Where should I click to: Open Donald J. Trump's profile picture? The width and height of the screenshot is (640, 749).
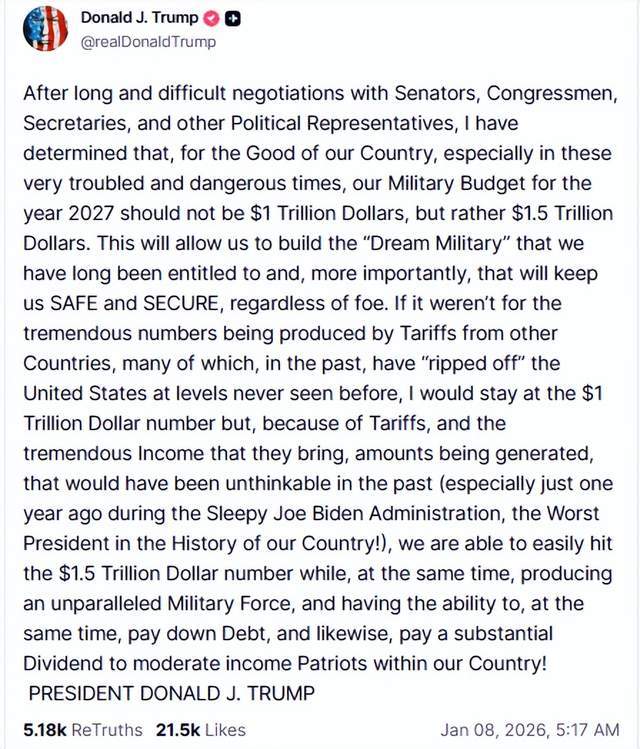click(x=45, y=29)
